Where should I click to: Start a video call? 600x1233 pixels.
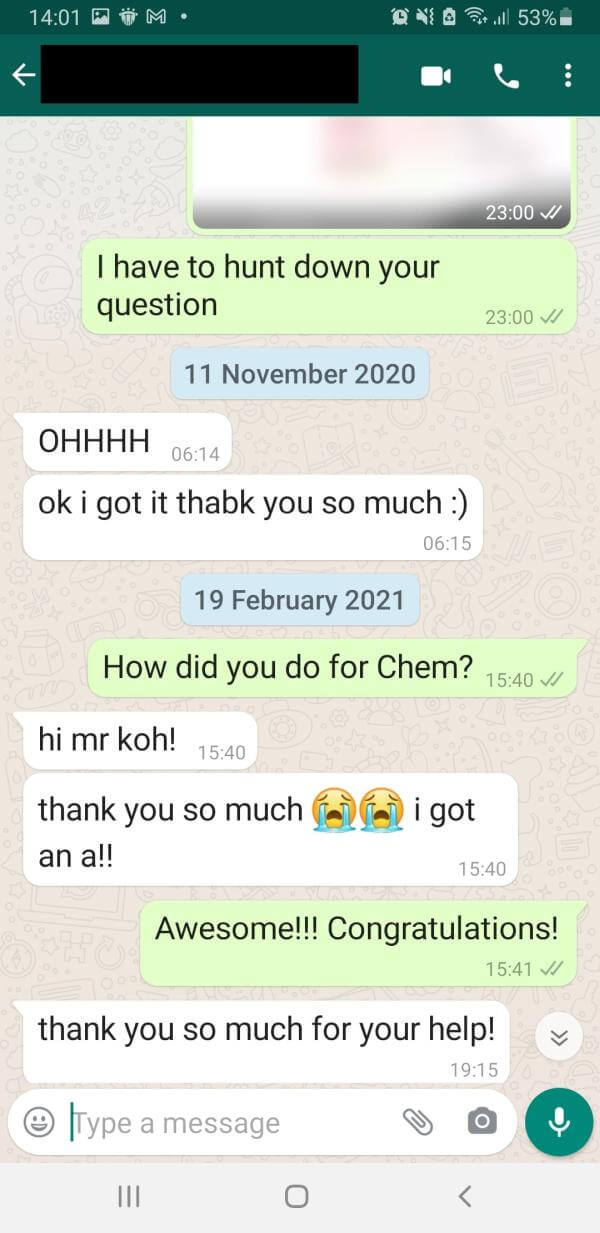point(435,75)
